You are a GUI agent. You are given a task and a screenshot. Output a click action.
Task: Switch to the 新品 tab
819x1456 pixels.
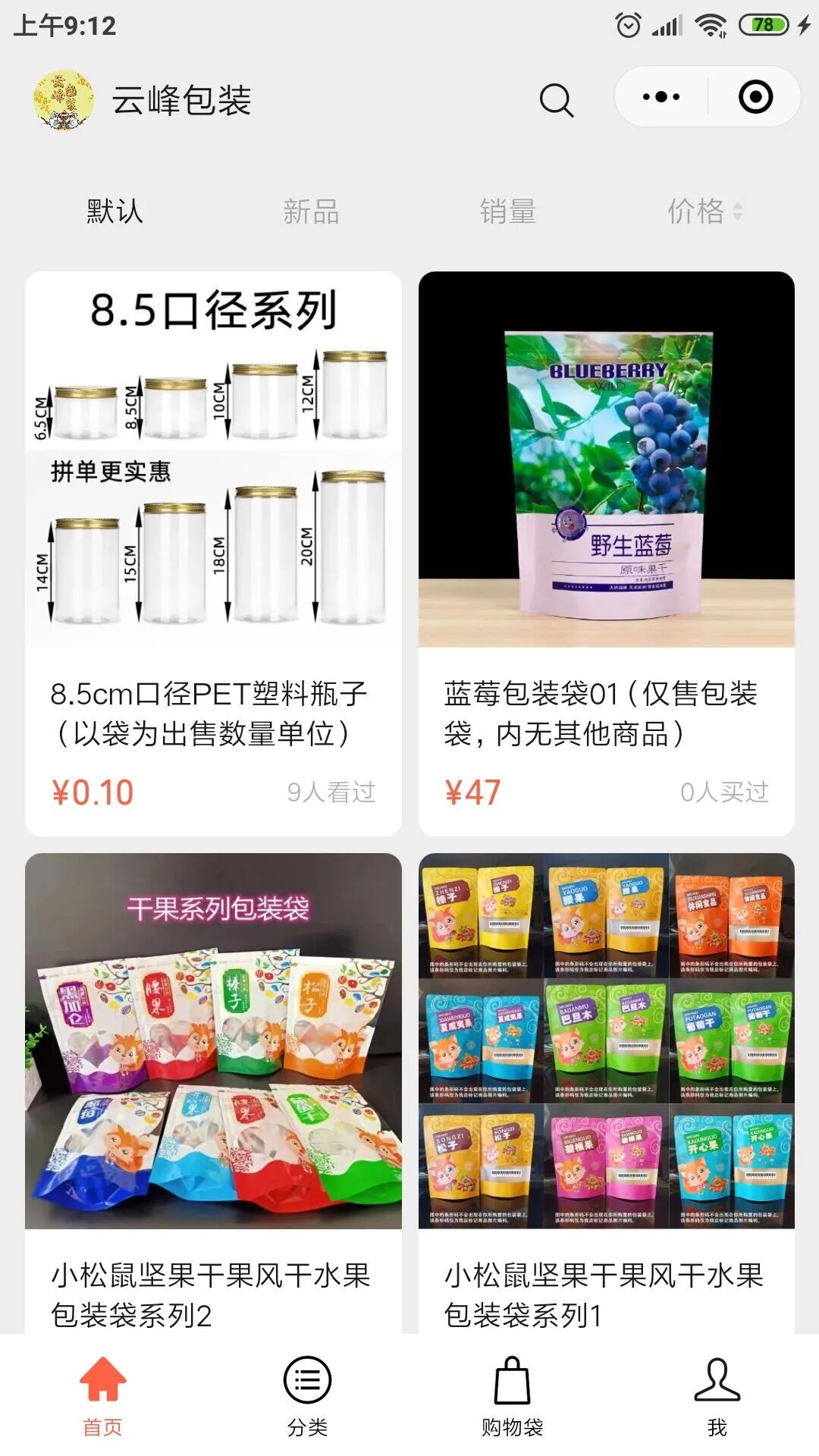[311, 211]
